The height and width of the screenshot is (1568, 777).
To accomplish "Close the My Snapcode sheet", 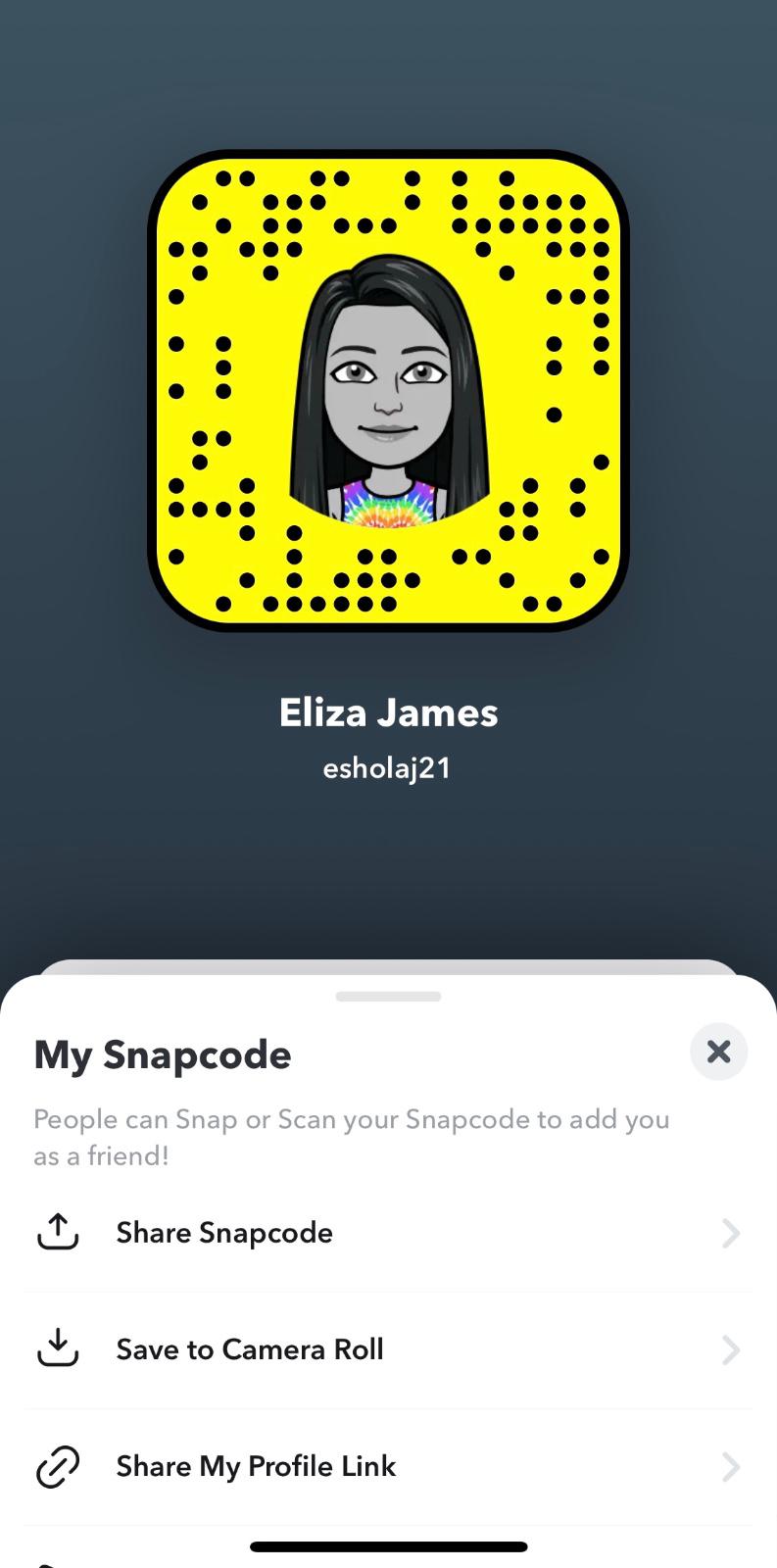I will coord(718,1052).
